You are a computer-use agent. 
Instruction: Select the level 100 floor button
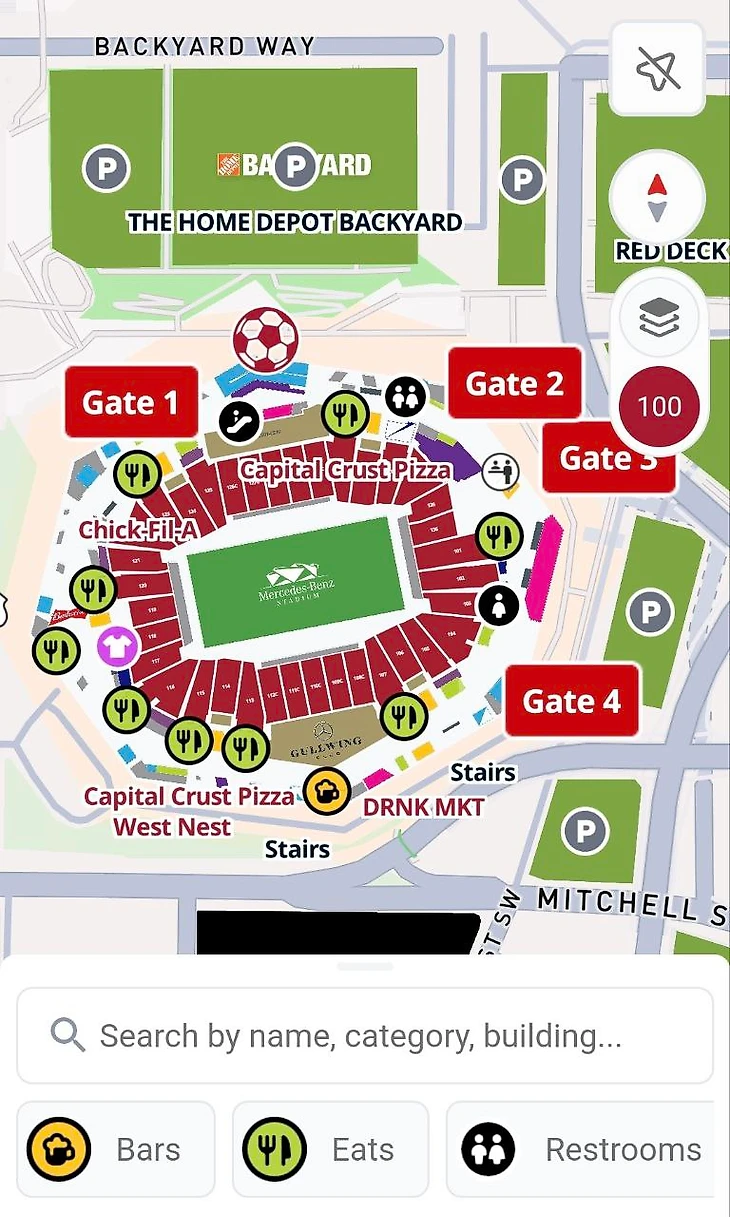[x=658, y=407]
